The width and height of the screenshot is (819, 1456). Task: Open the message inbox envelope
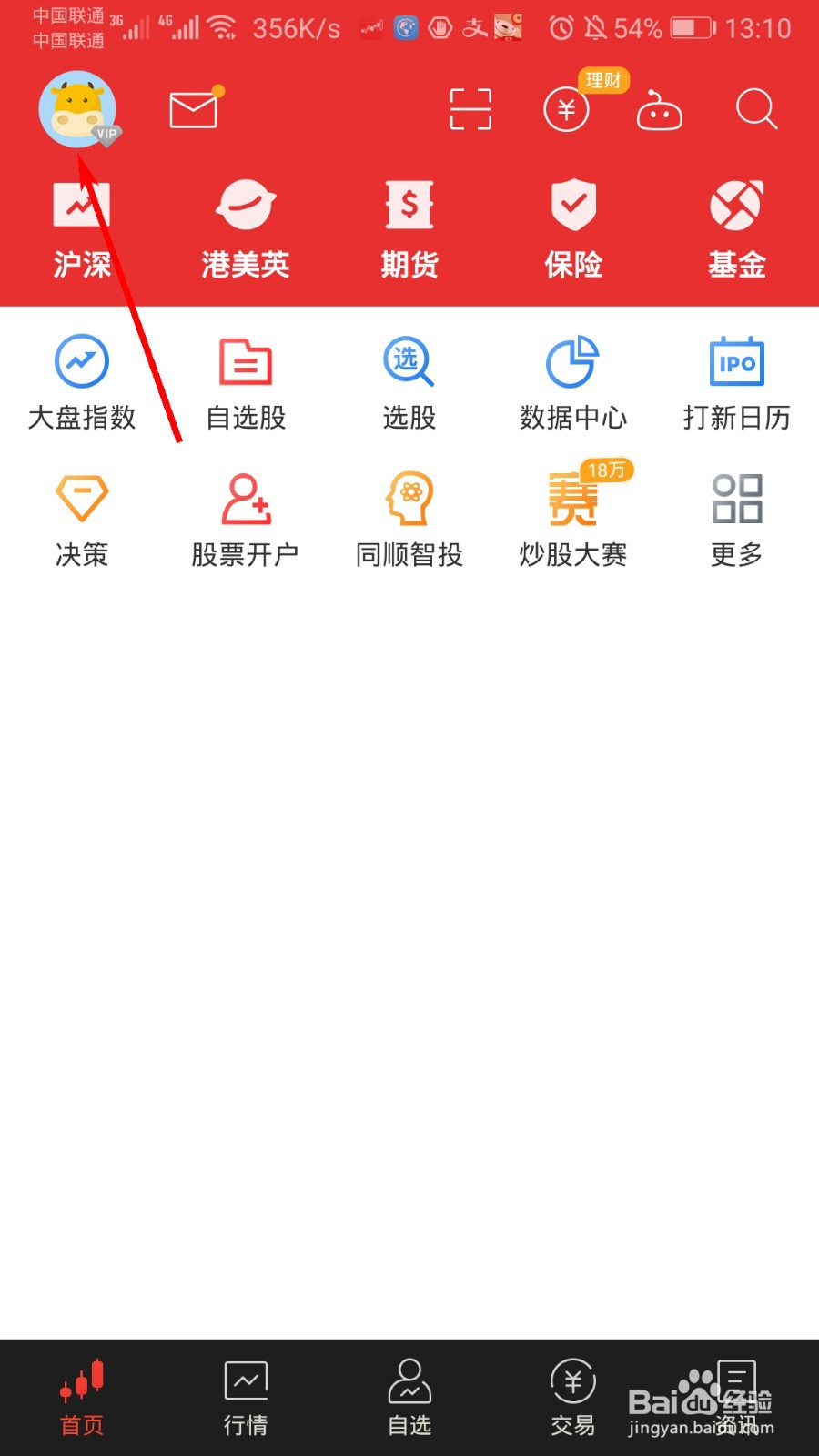click(193, 109)
